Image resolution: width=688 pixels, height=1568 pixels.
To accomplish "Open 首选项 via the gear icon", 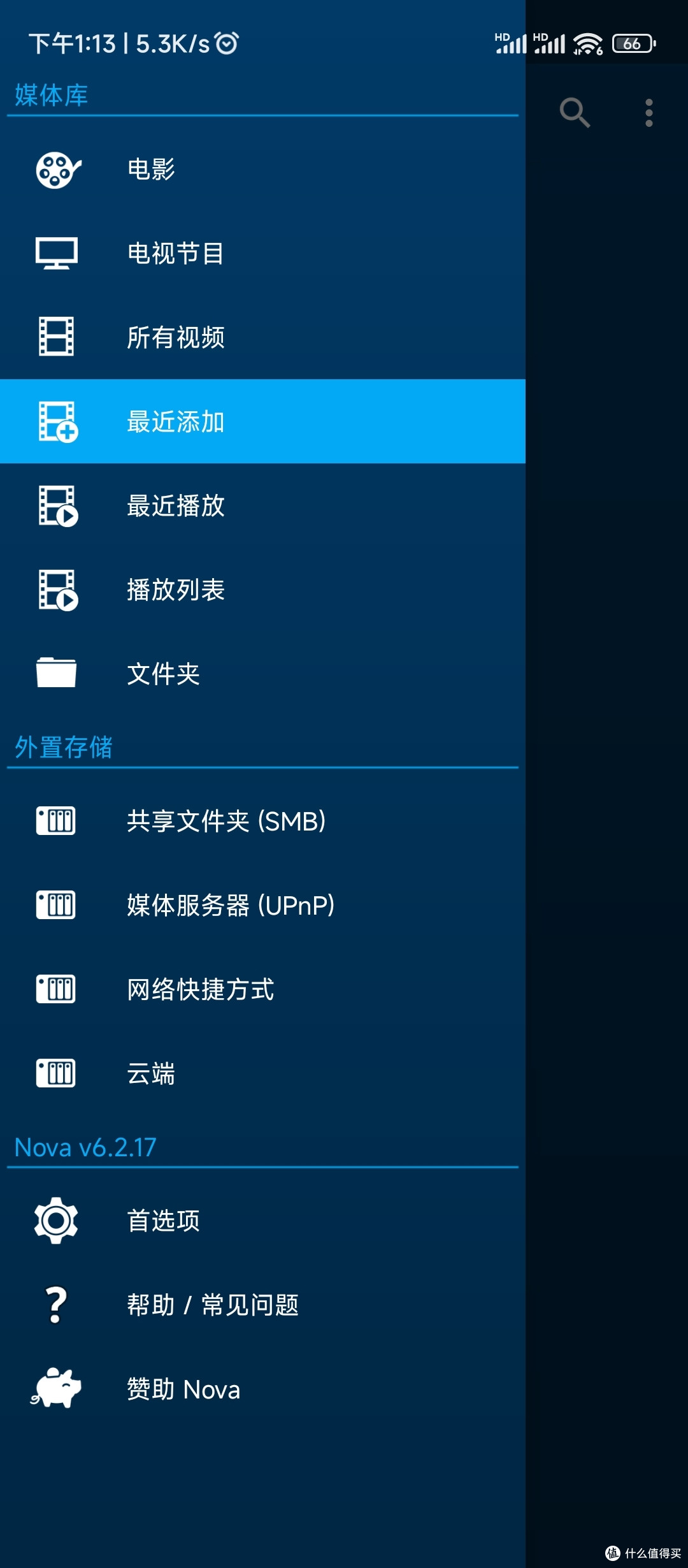I will tap(57, 1221).
